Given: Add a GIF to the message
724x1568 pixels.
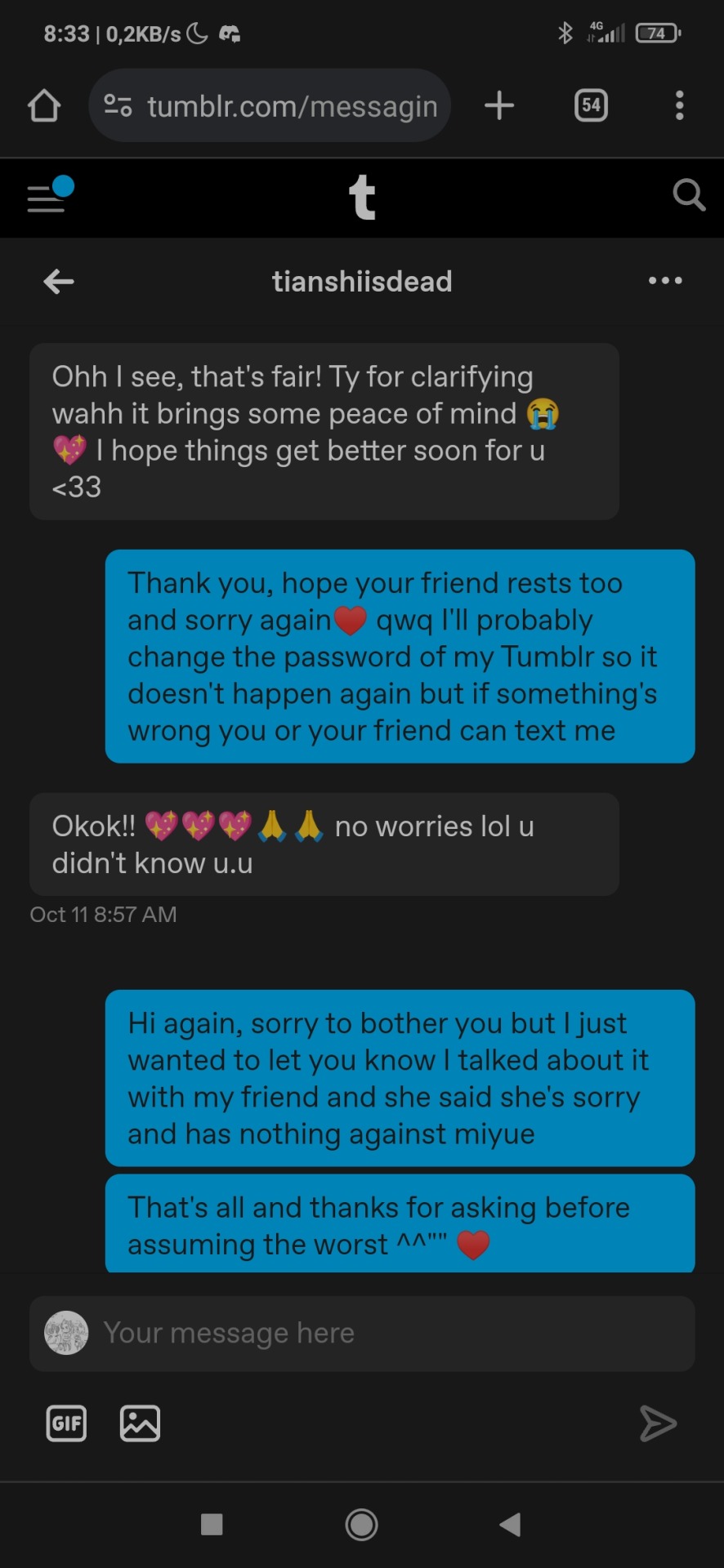Looking at the screenshot, I should point(66,1423).
